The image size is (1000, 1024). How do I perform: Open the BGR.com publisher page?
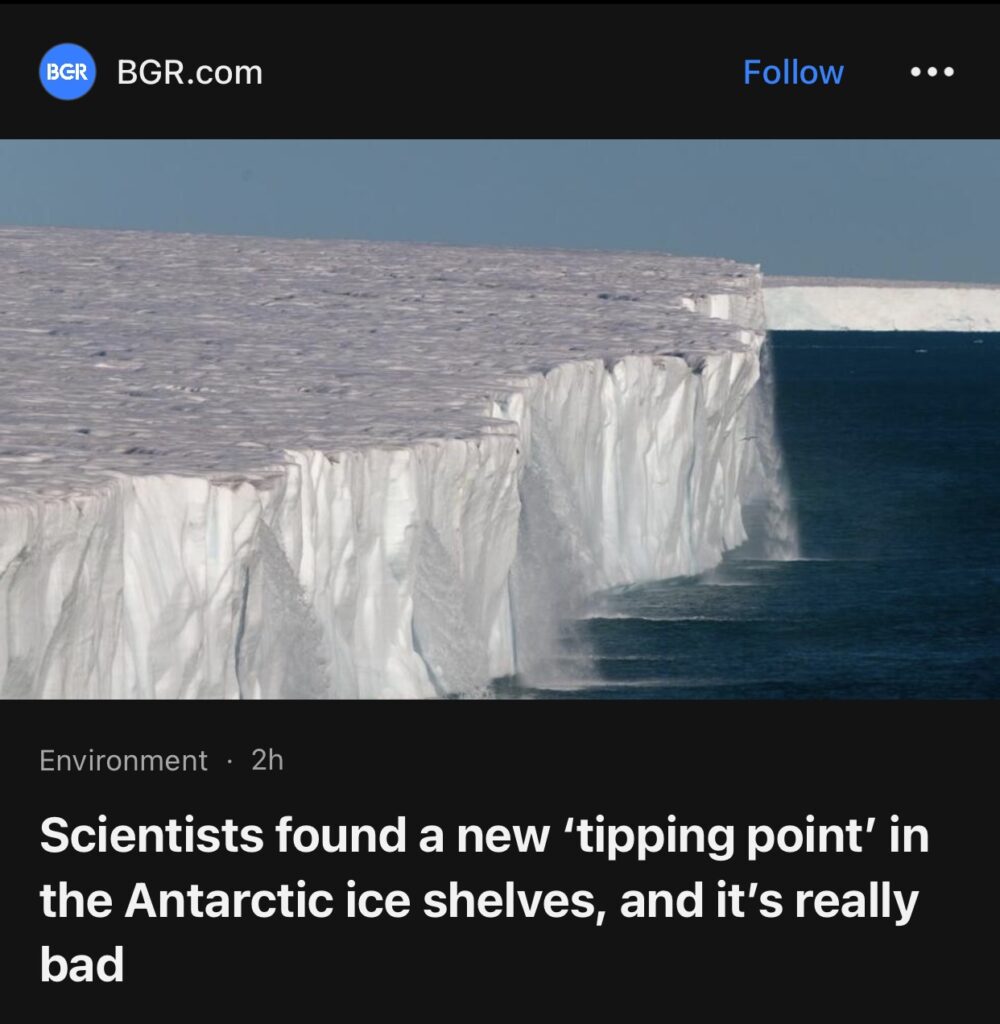(189, 72)
